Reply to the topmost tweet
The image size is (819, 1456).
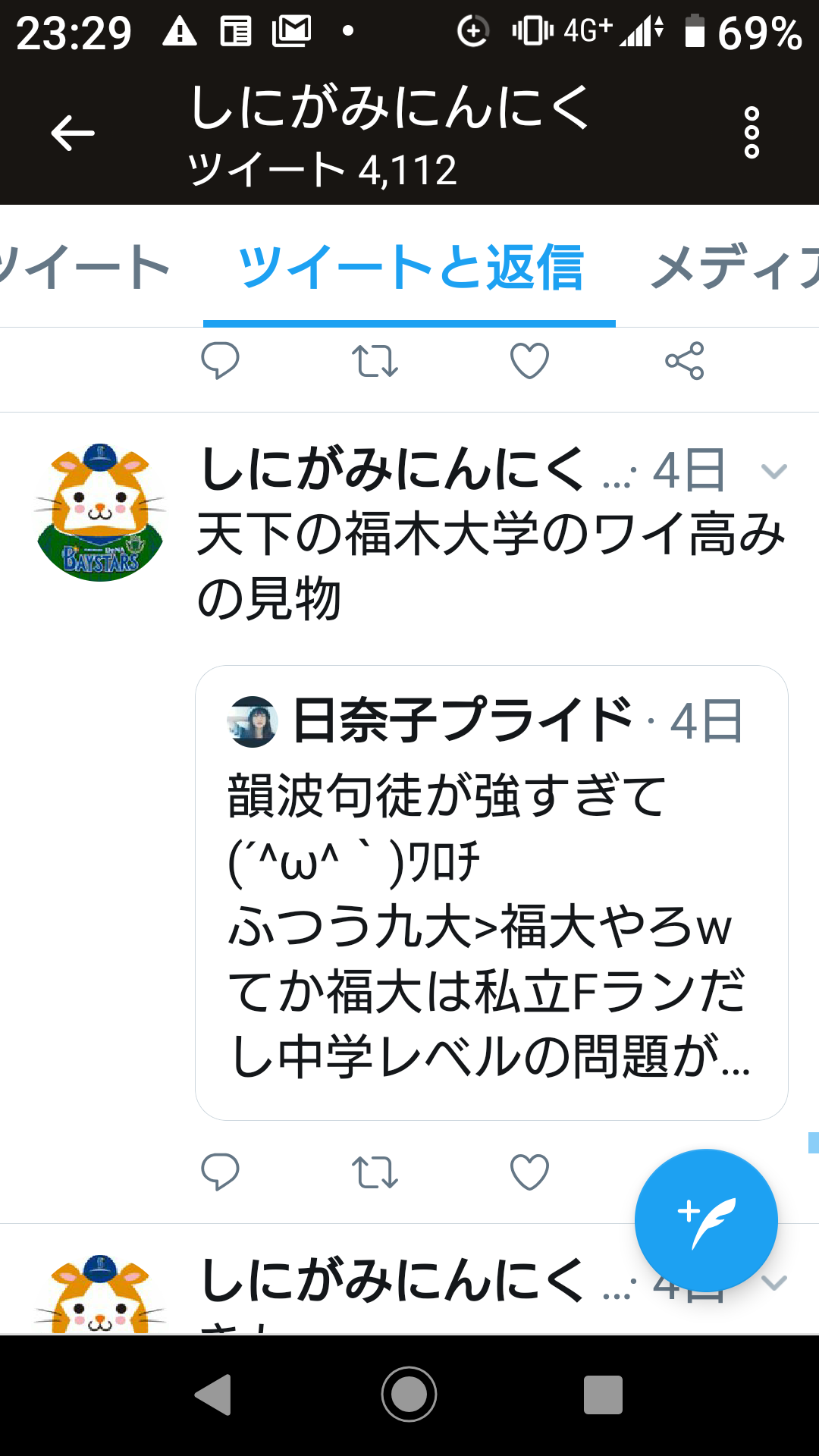220,360
